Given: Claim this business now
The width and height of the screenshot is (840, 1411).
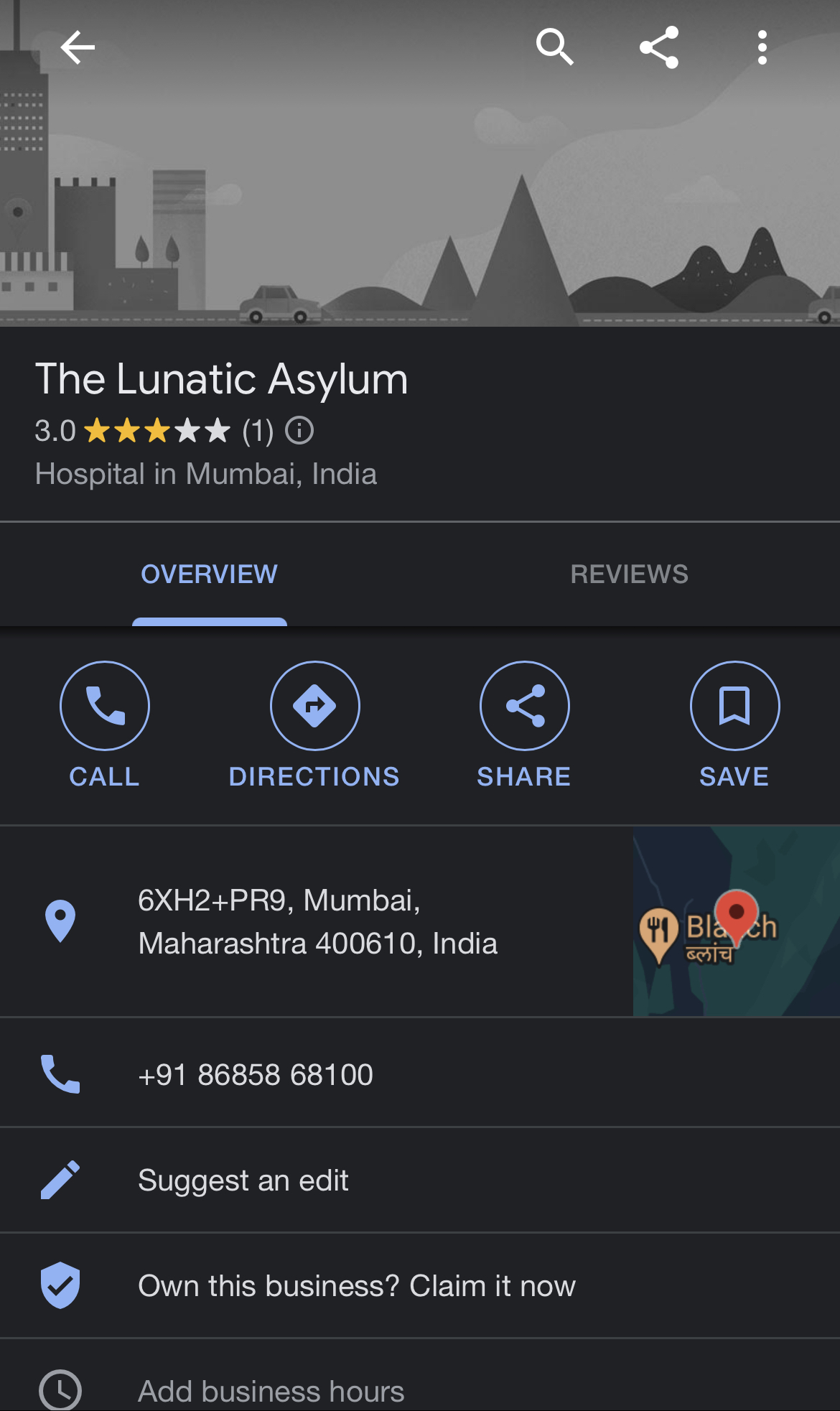Looking at the screenshot, I should tap(356, 1286).
